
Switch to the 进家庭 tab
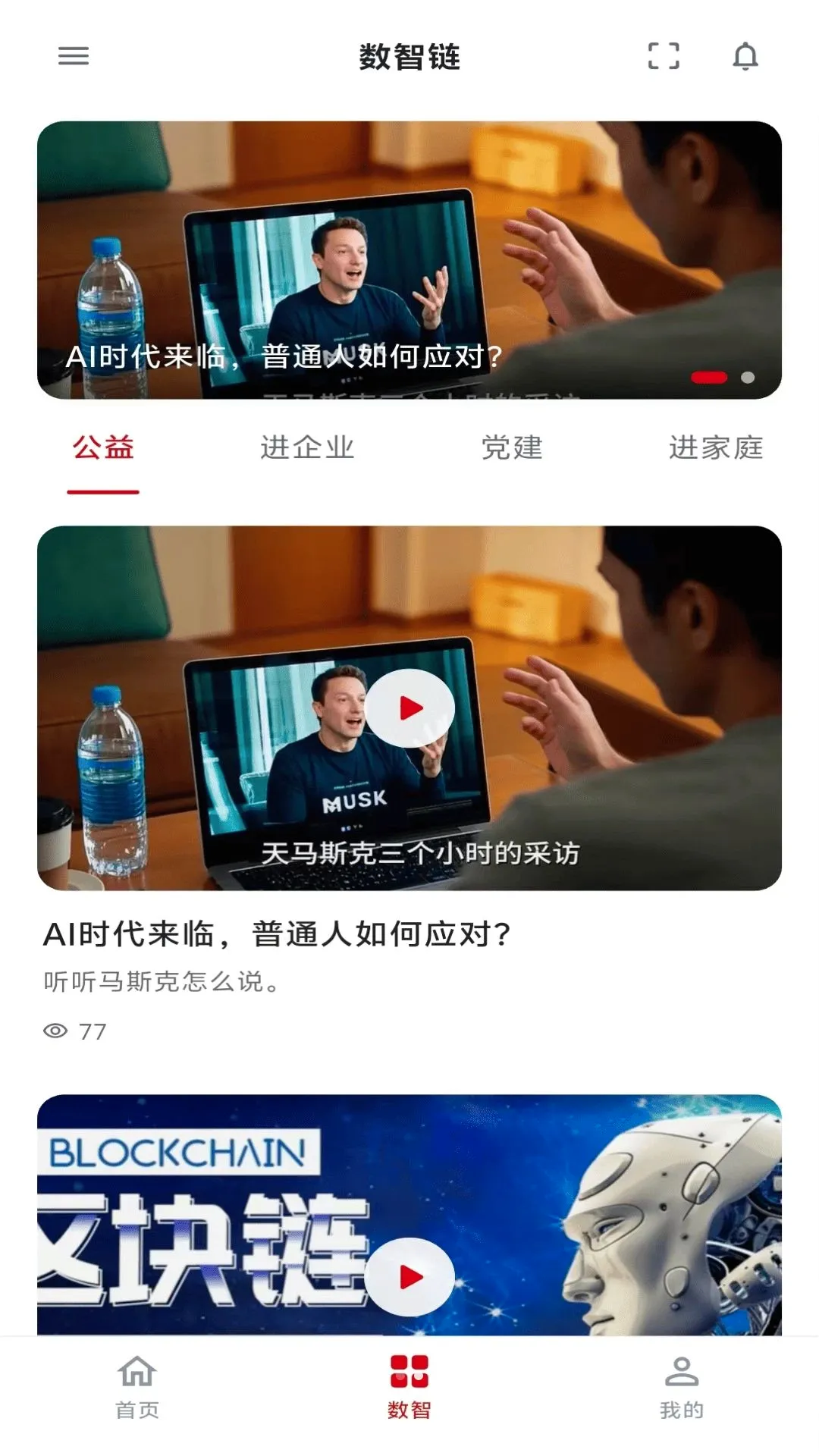click(716, 447)
